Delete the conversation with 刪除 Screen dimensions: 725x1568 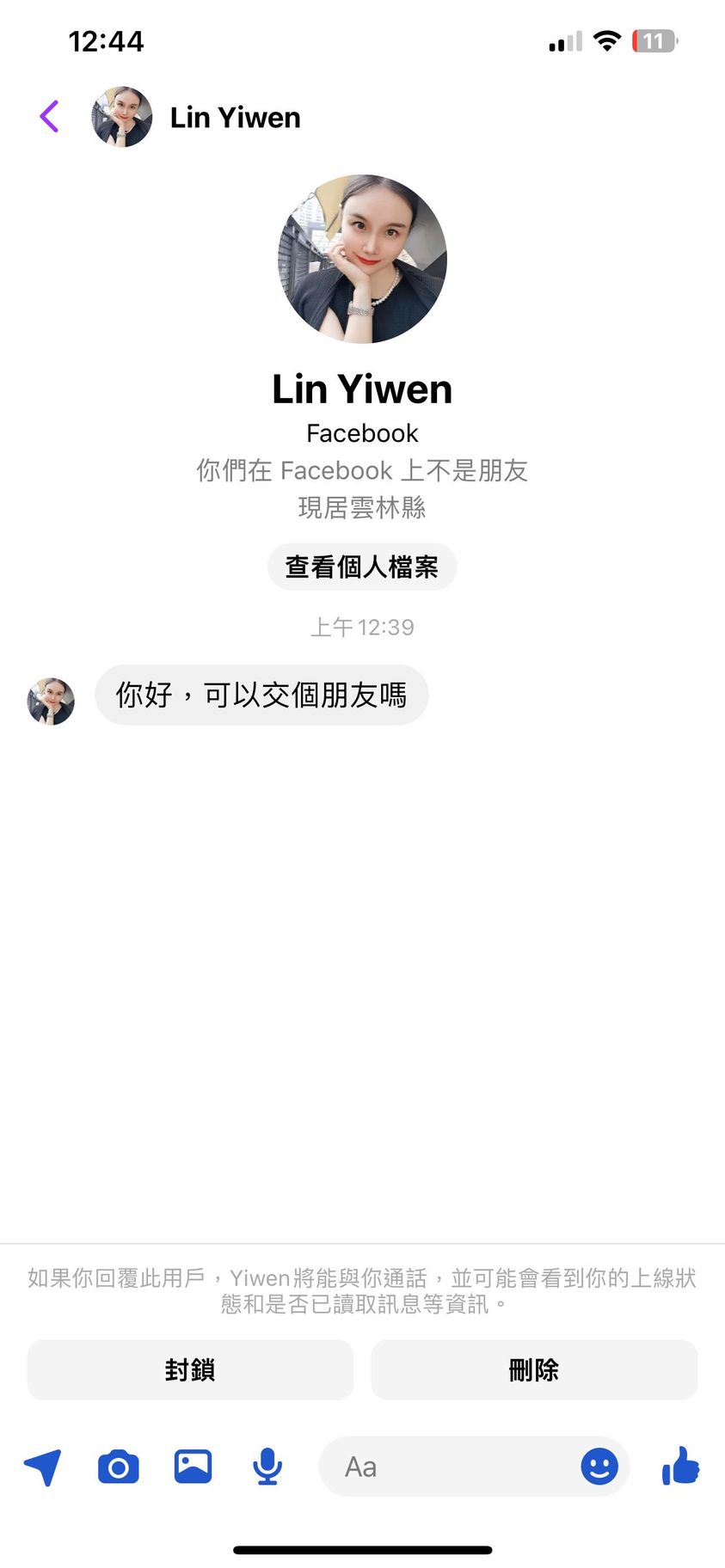(x=534, y=1369)
